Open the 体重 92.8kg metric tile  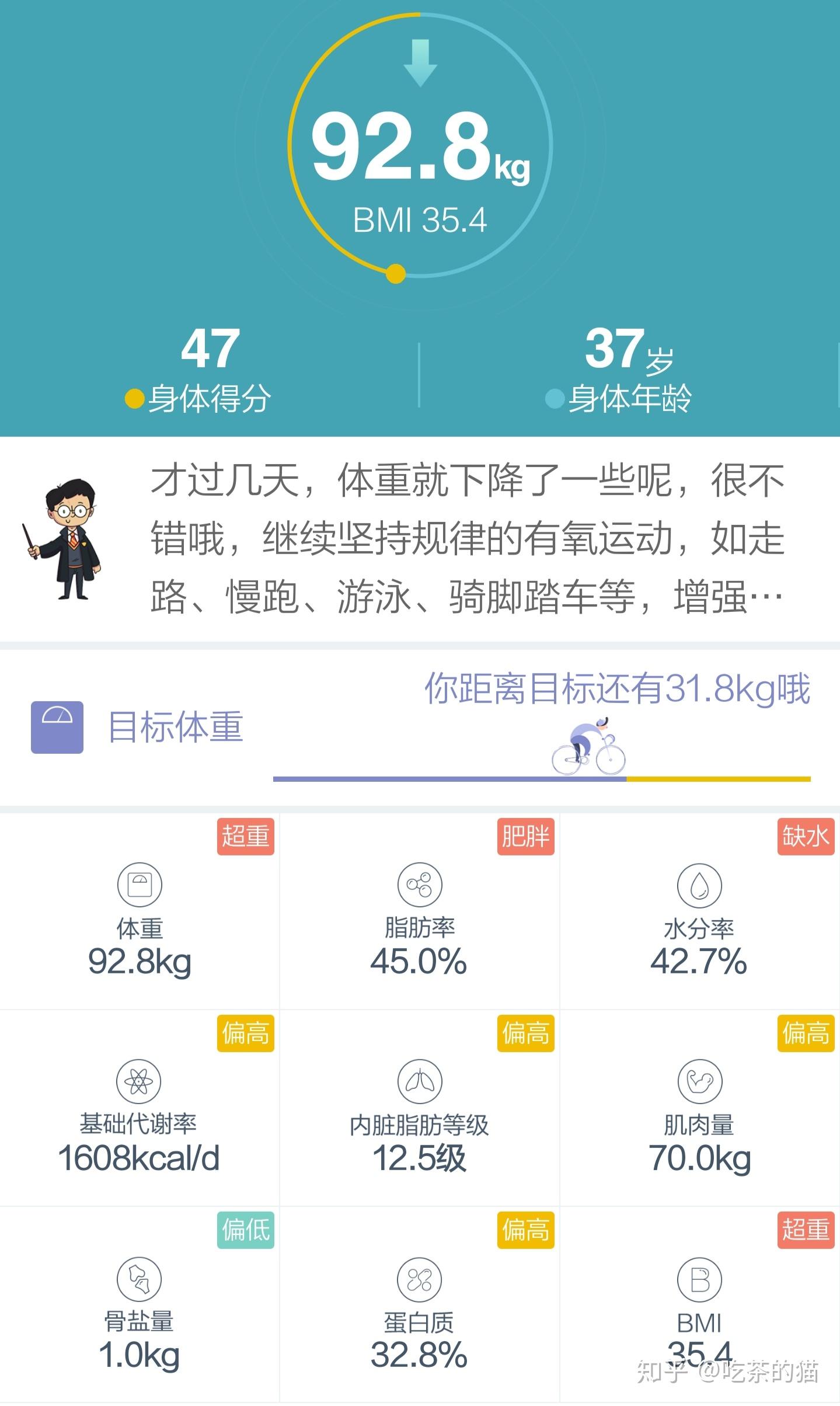tap(140, 911)
